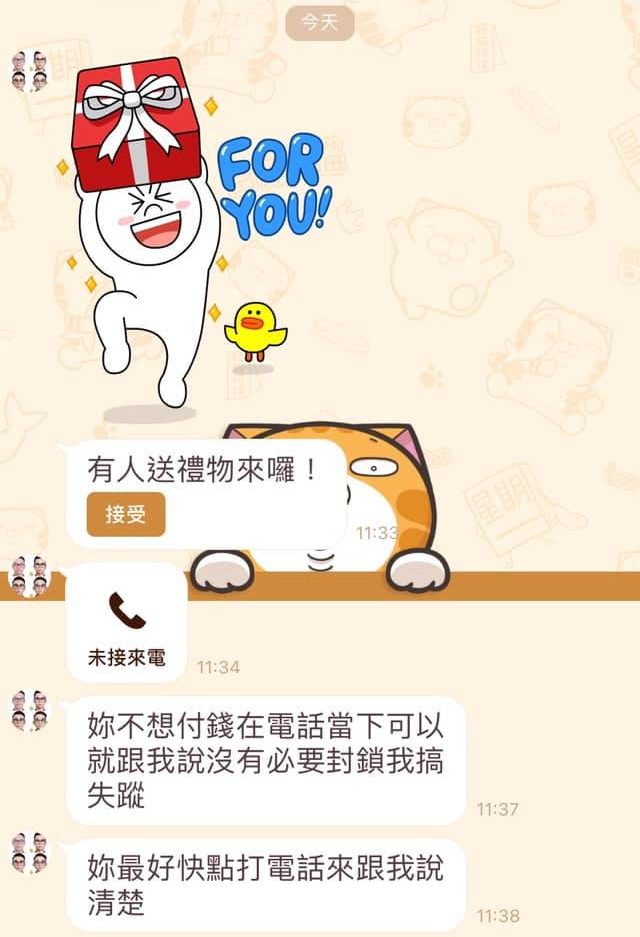
Task: Open sender avatar beside the gift sticker
Action: point(29,72)
